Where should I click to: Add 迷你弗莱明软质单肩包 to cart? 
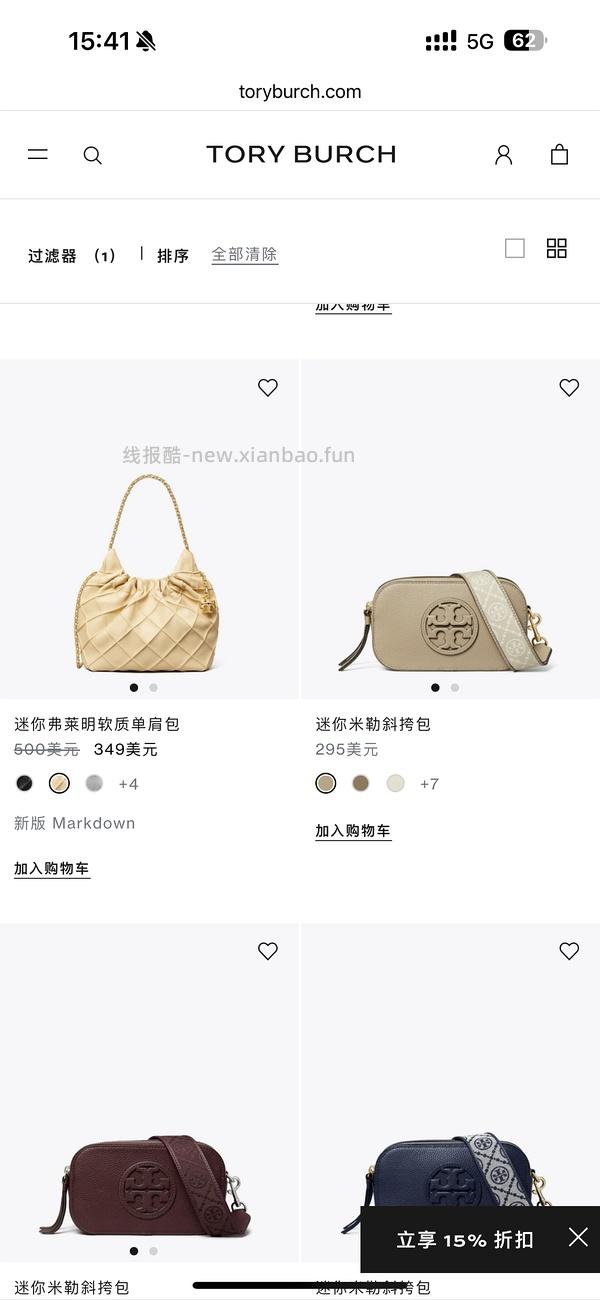52,869
